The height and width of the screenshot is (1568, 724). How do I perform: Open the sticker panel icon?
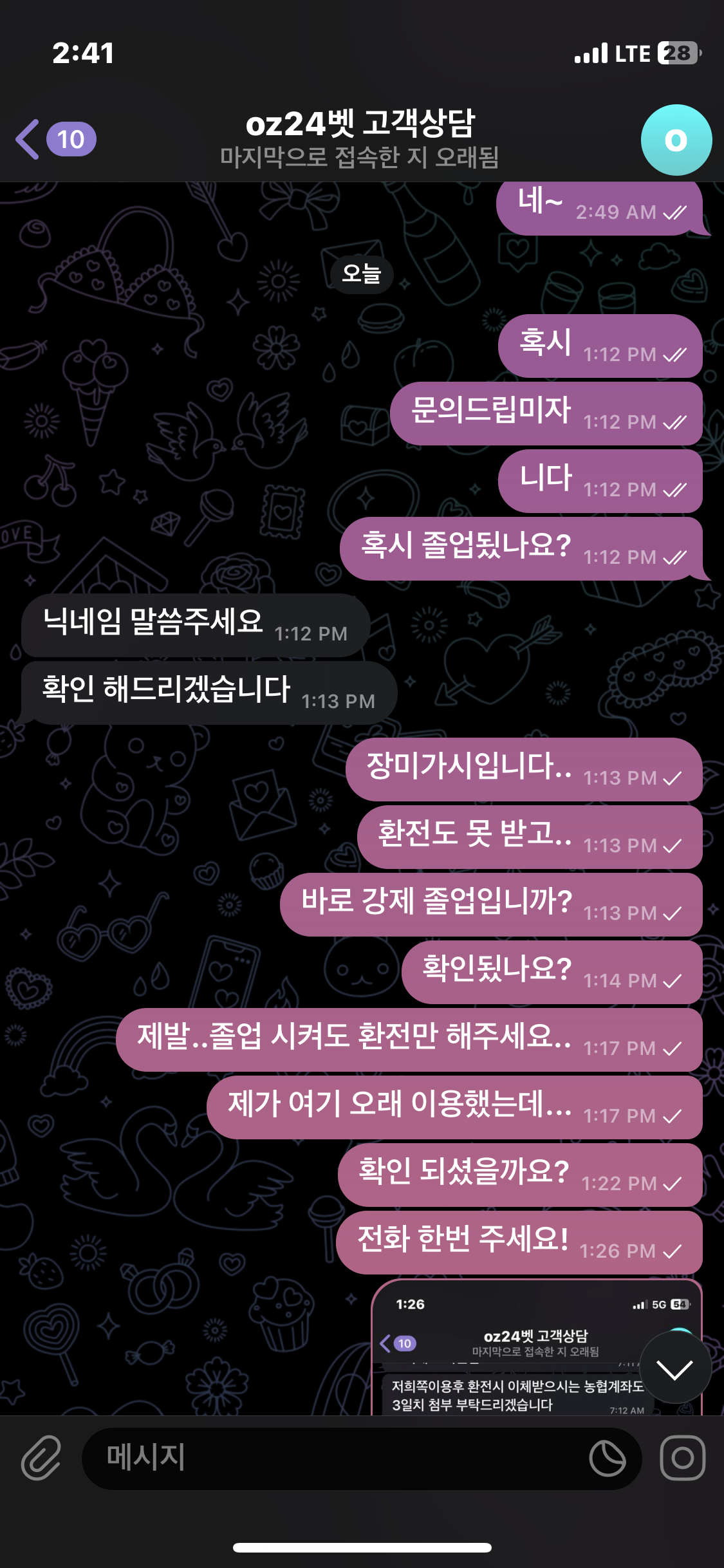click(607, 1459)
